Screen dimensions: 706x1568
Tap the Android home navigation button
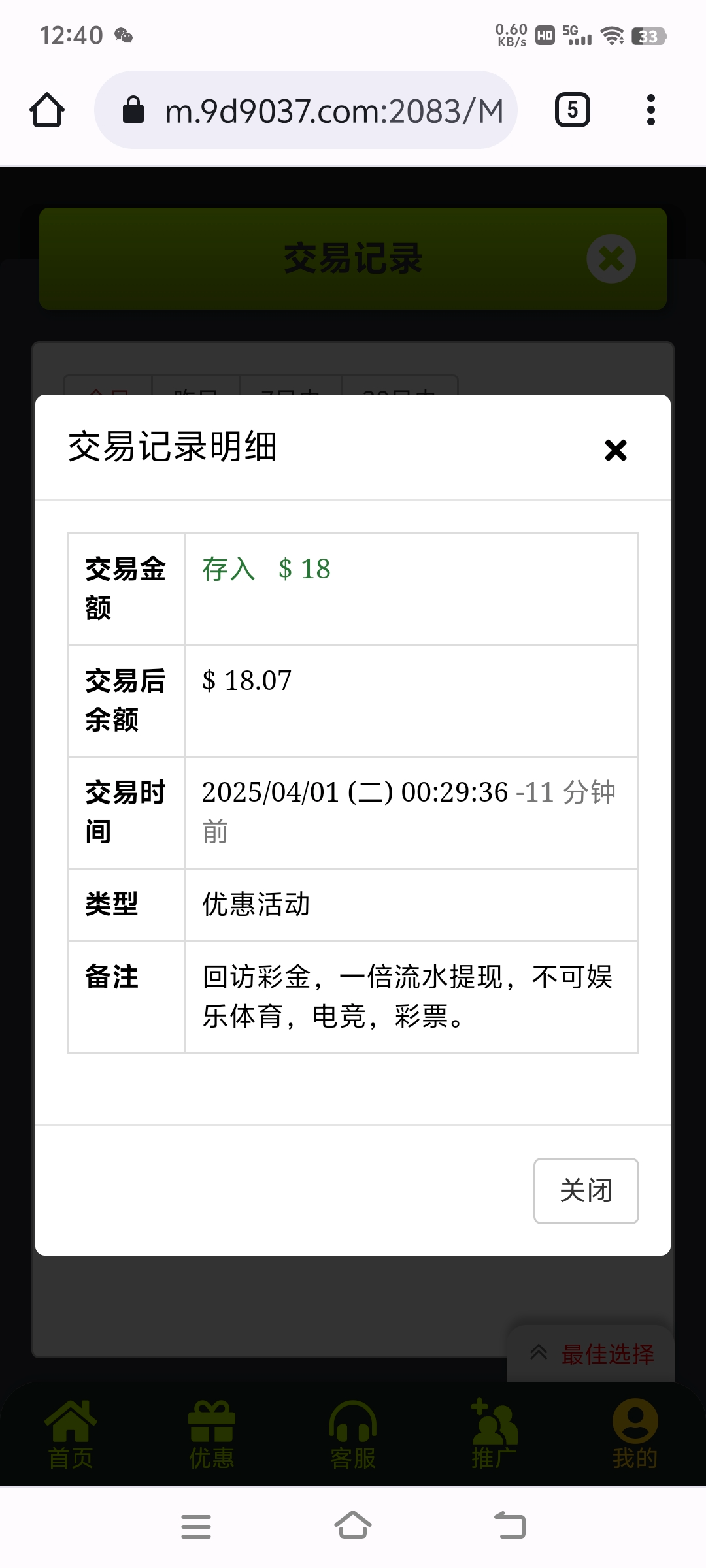(x=353, y=1525)
